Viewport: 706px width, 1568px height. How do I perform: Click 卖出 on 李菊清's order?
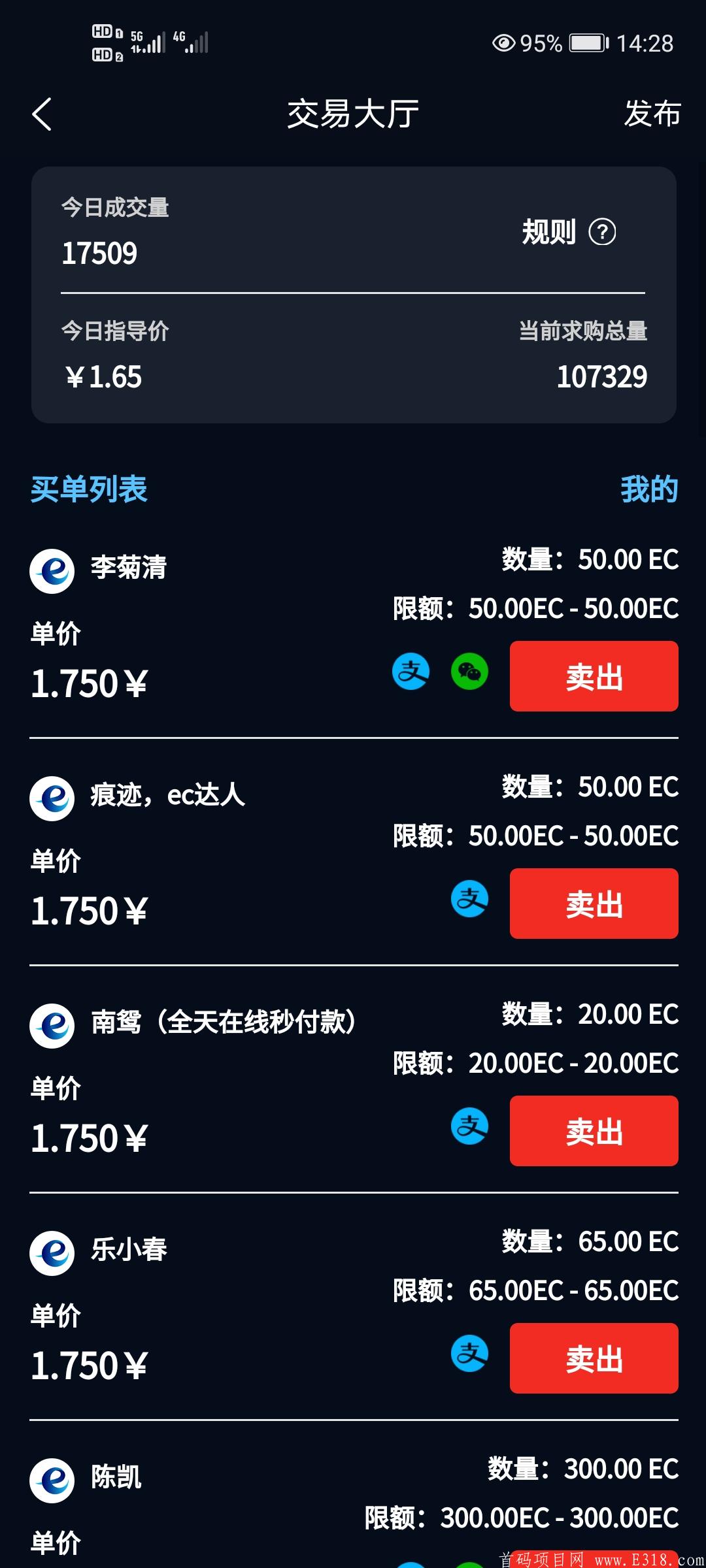tap(594, 677)
